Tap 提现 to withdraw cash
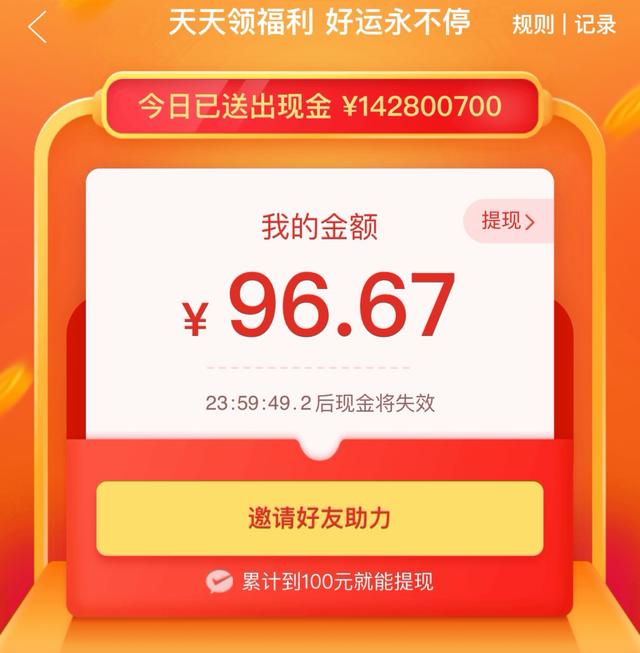Image resolution: width=640 pixels, height=653 pixels. 508,222
